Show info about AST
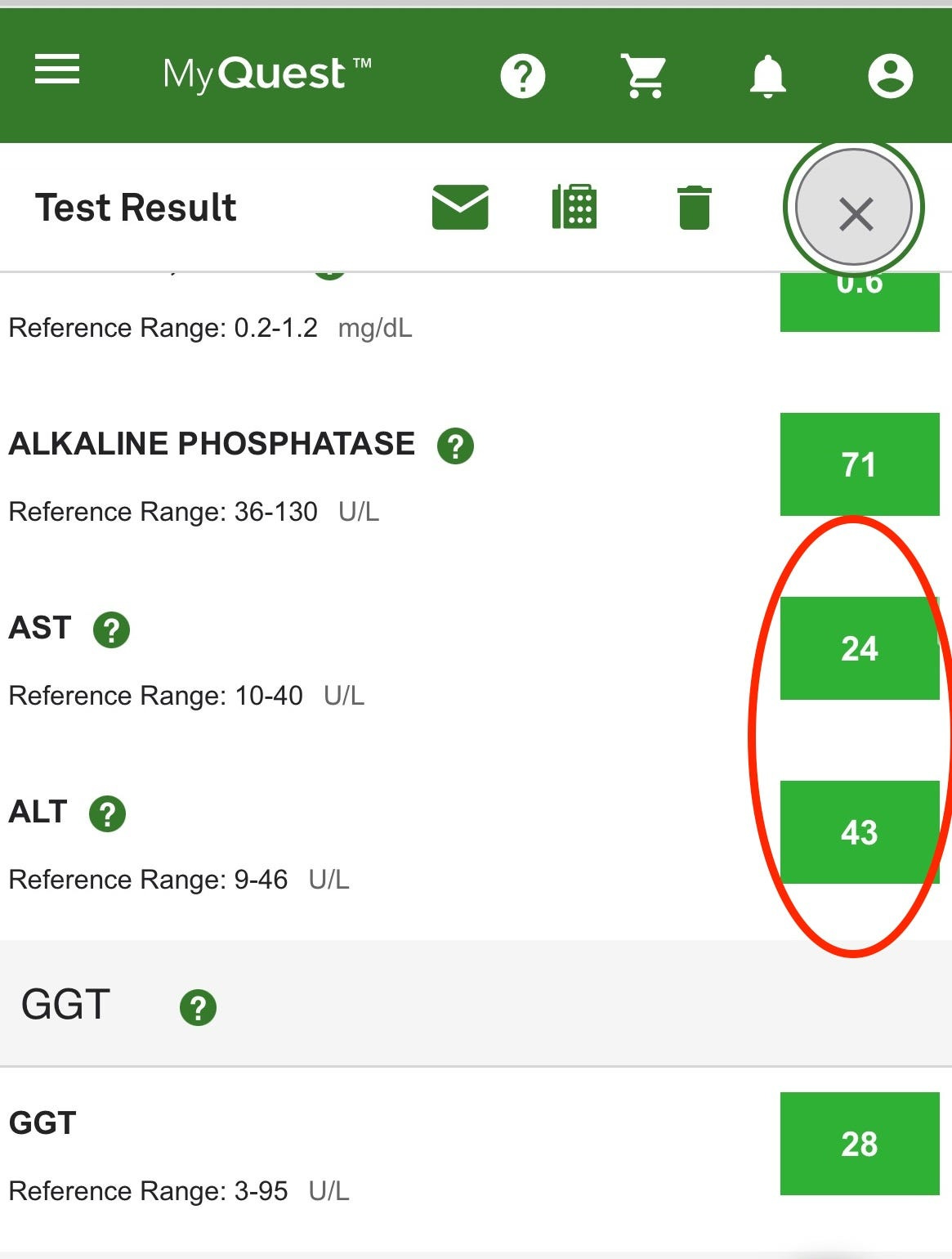The width and height of the screenshot is (952, 1259). click(112, 629)
